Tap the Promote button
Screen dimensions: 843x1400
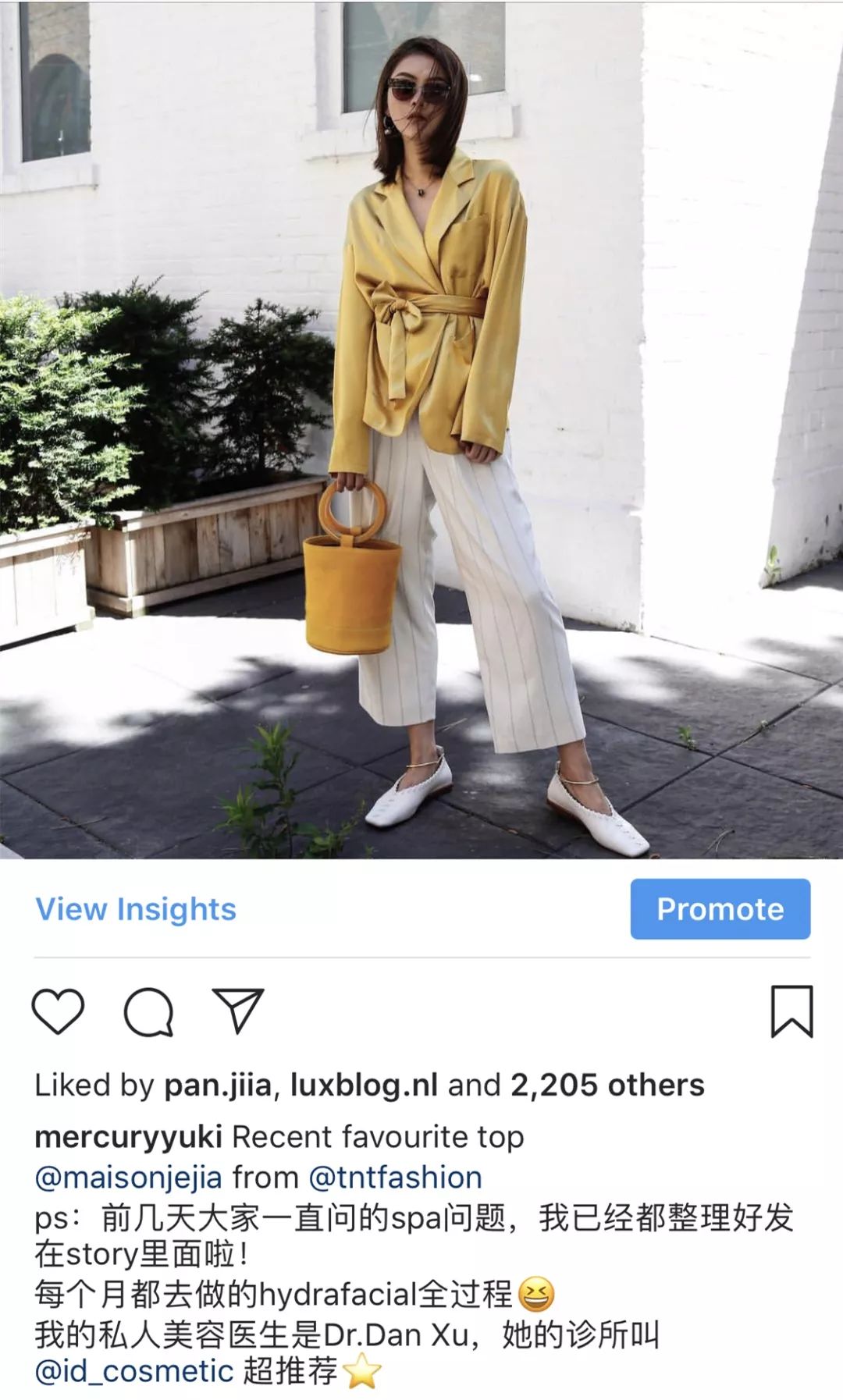coord(720,909)
